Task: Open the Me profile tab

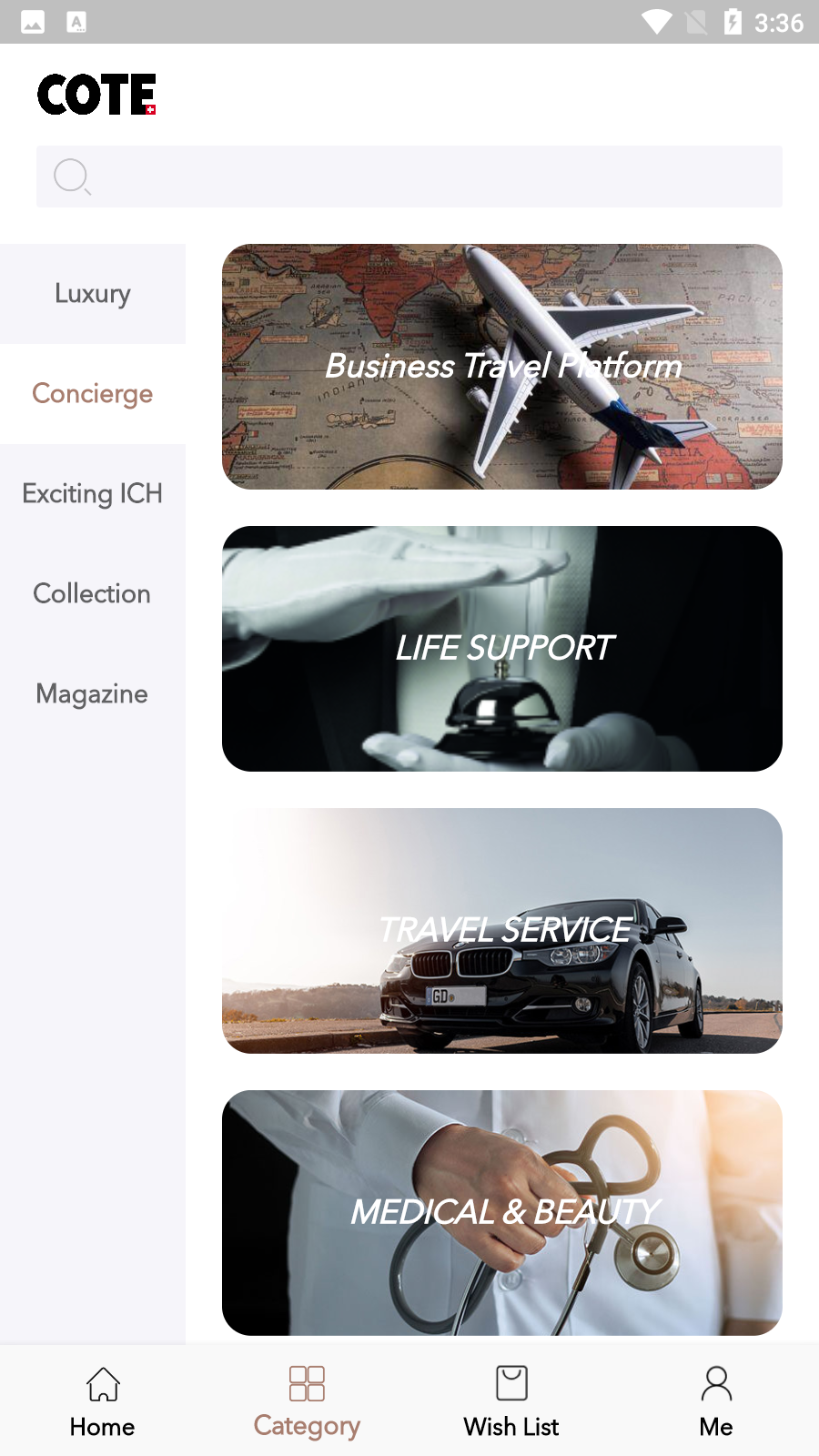Action: coord(716,1402)
